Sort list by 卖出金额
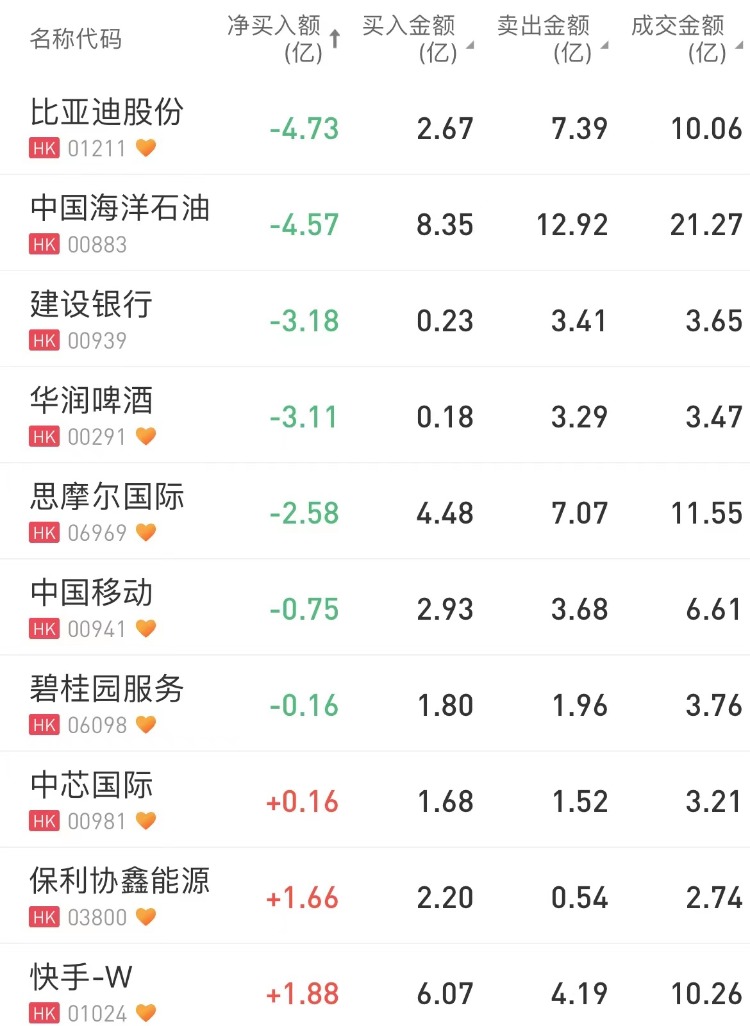Image resolution: width=750 pixels, height=1026 pixels. coord(550,38)
